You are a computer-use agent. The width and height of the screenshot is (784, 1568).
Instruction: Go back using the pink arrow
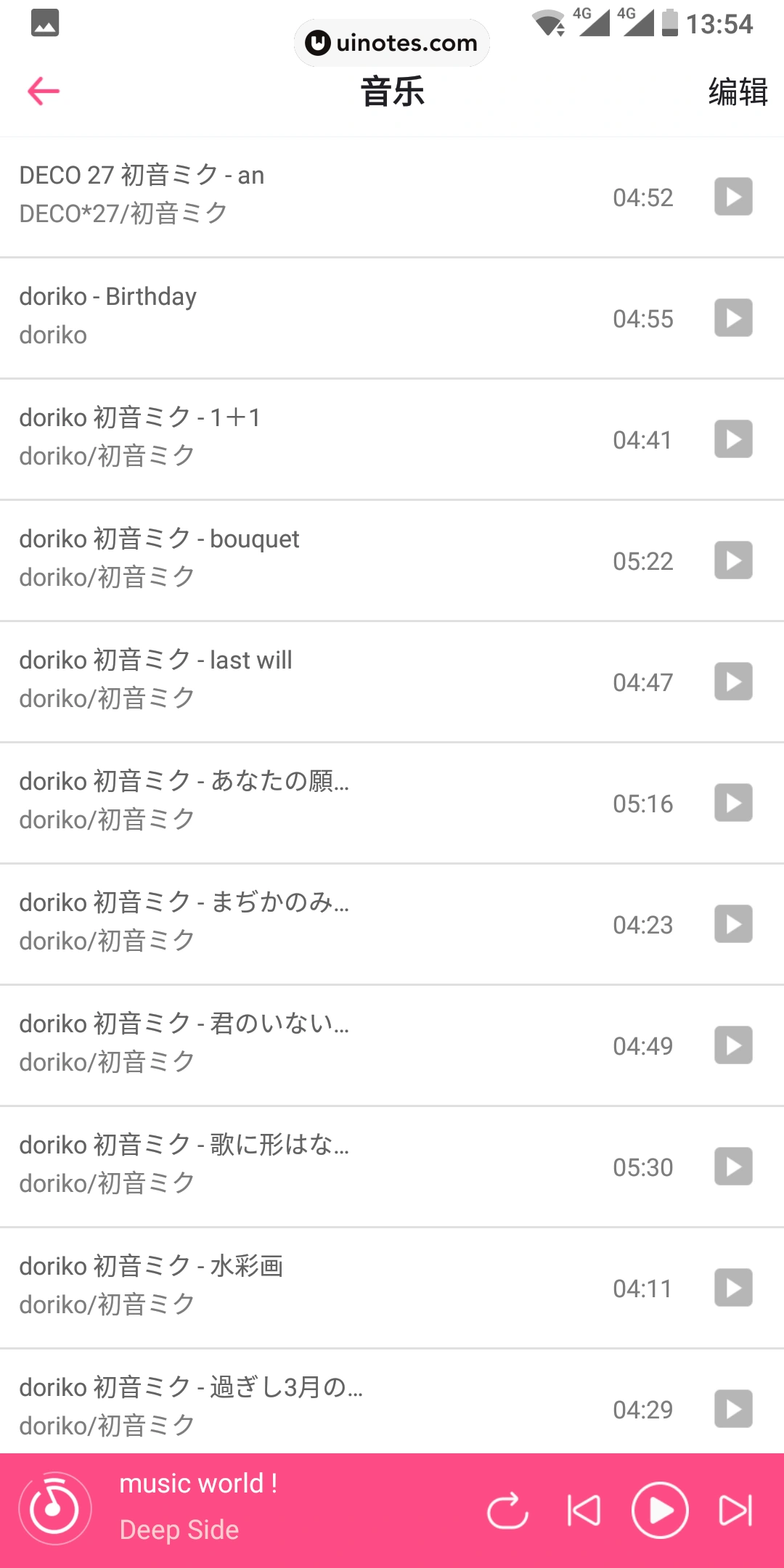pos(44,91)
